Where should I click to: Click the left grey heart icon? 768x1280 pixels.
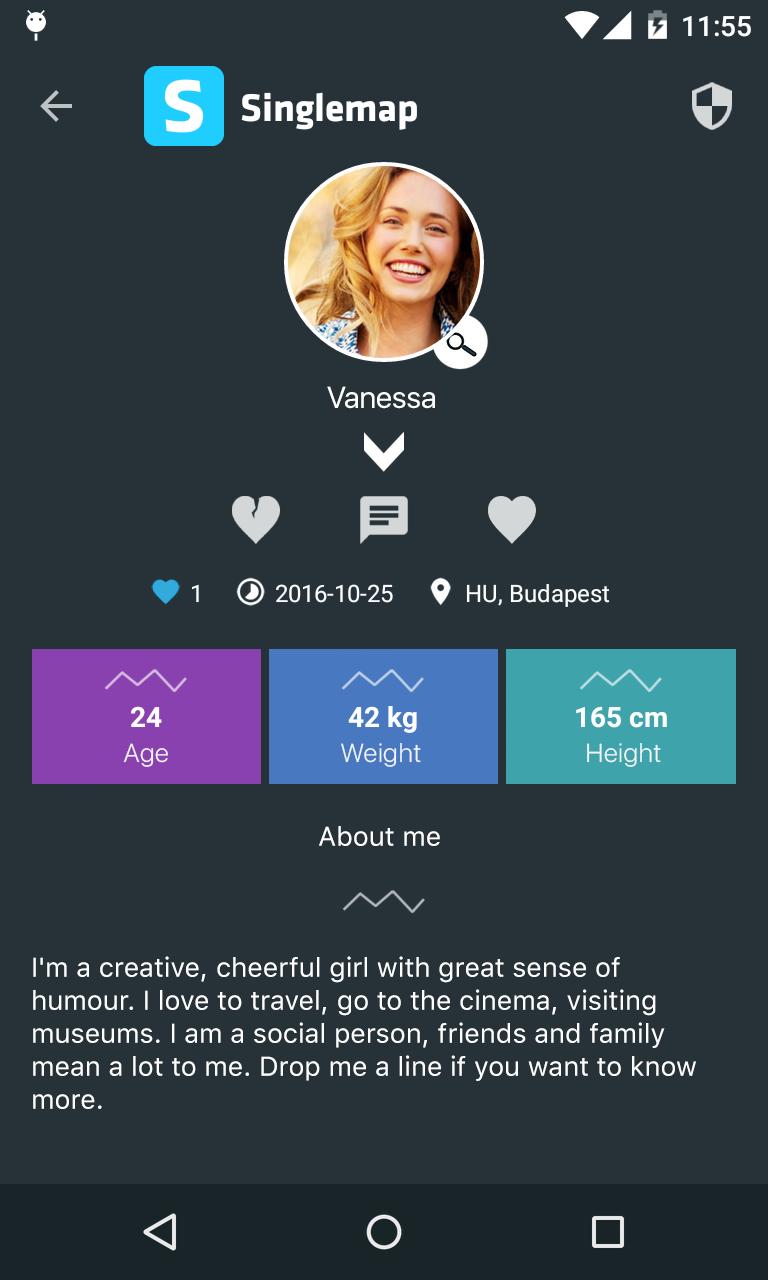click(x=256, y=518)
